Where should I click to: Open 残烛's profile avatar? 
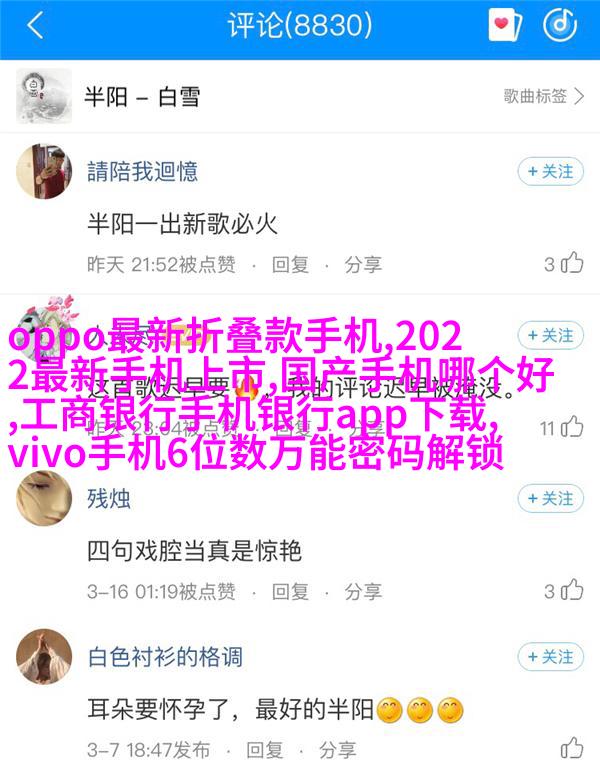click(44, 497)
